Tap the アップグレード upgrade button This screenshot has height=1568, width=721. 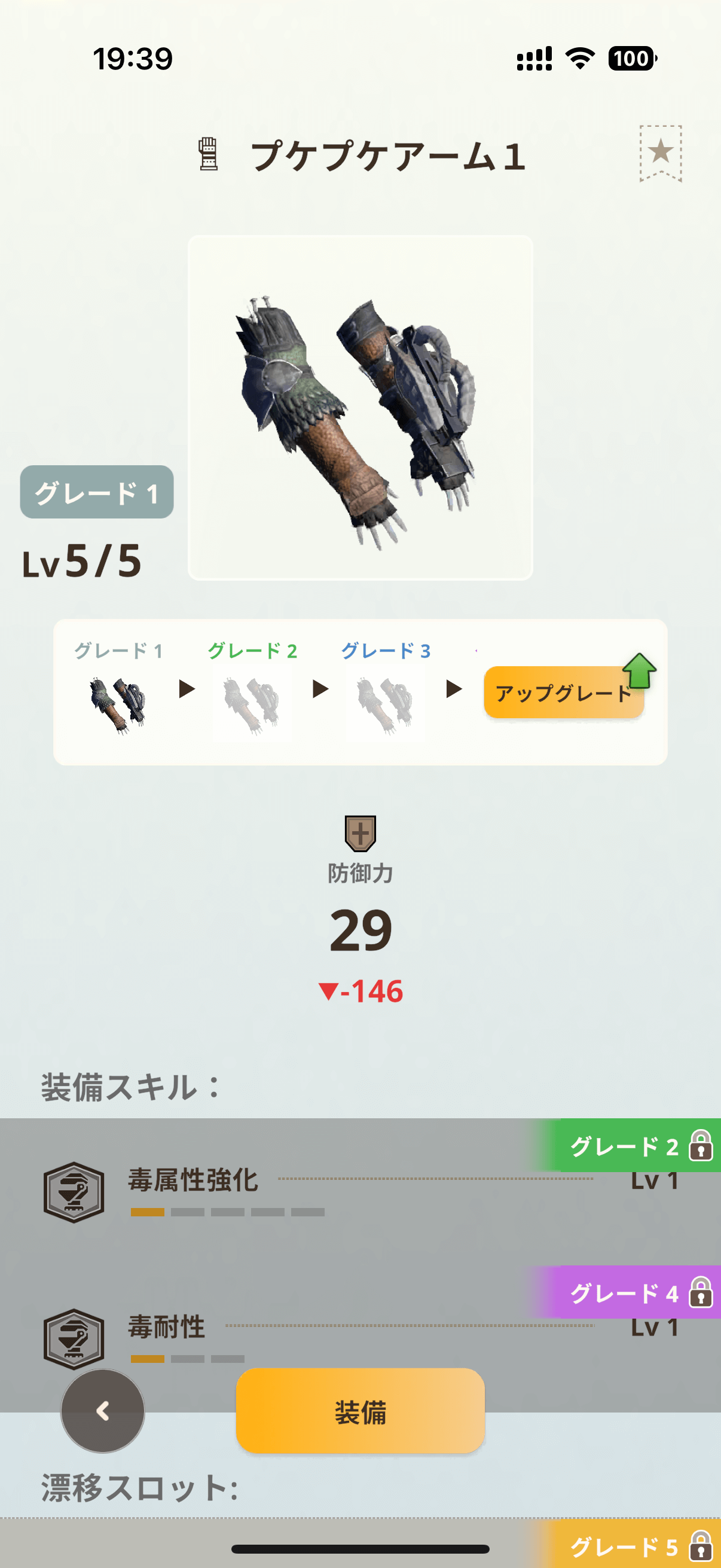563,693
